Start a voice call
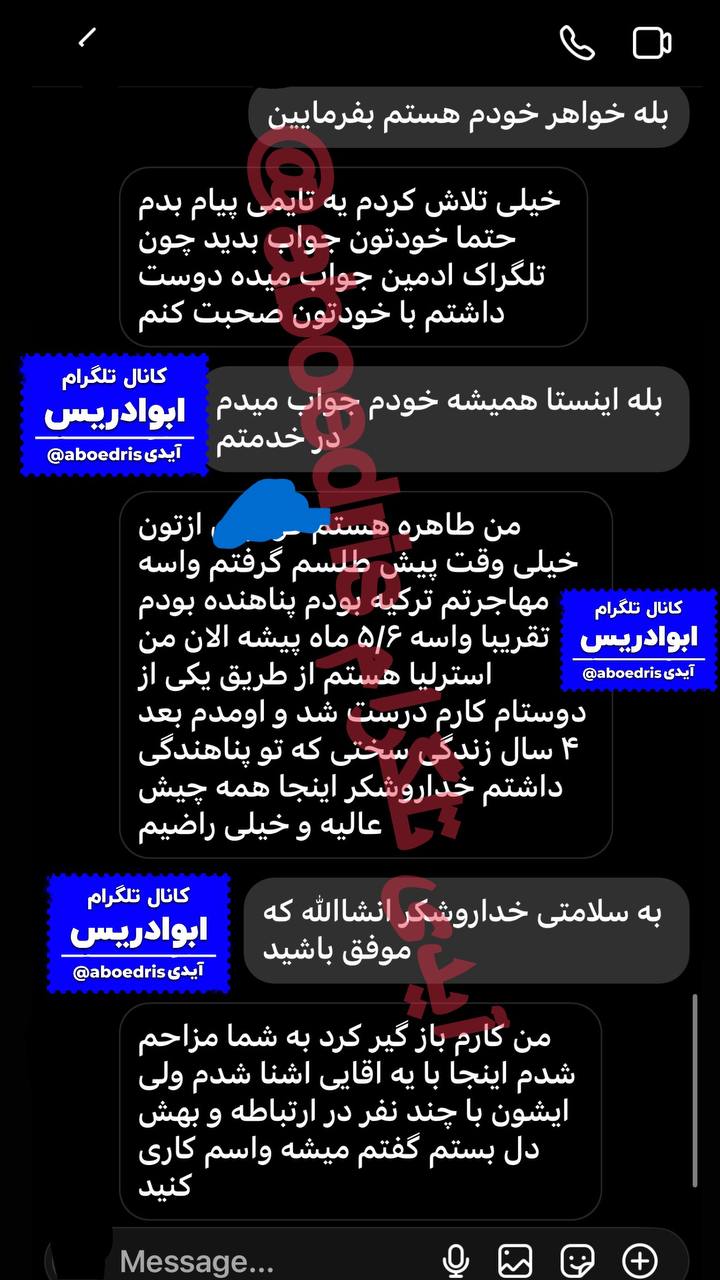 577,43
